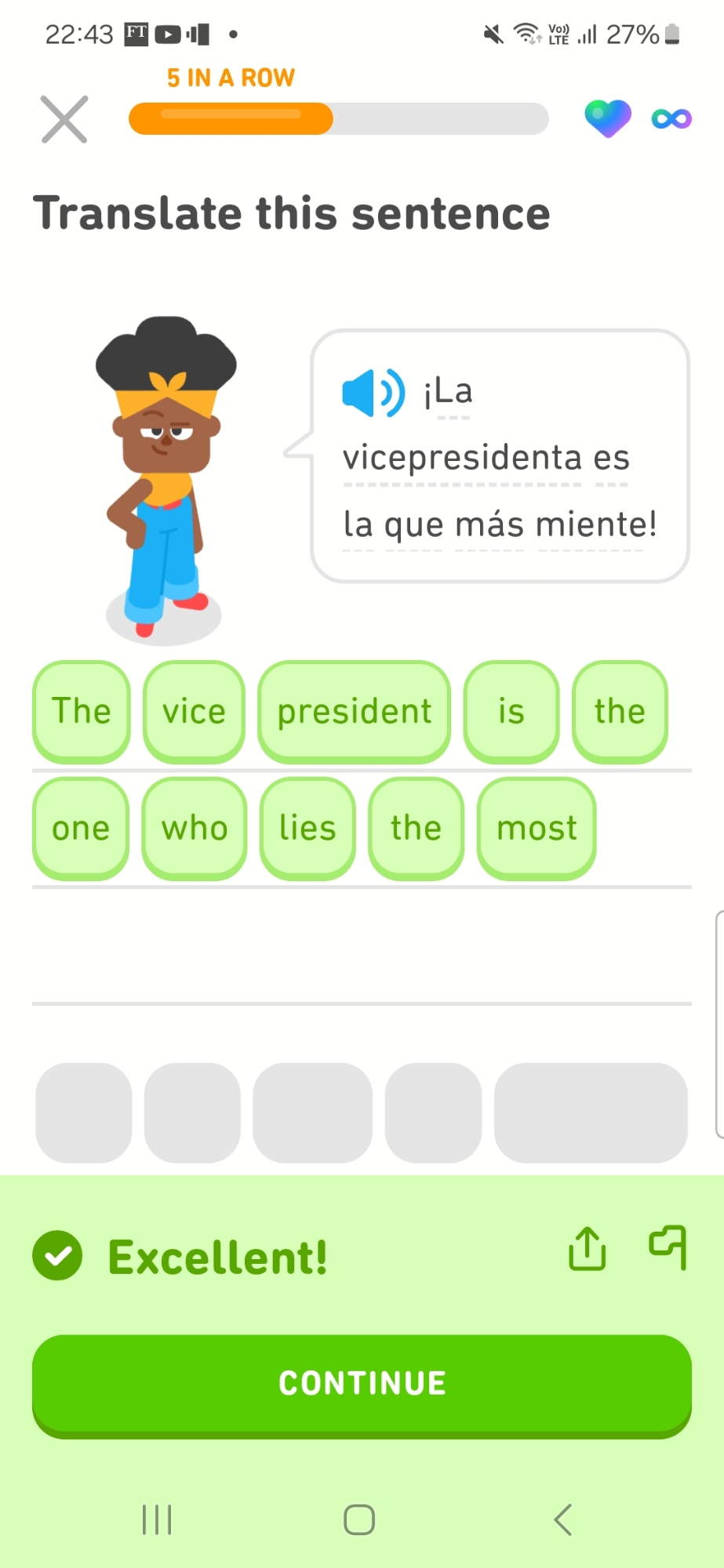Remove the "one" word chip
Screen dimensions: 724x1568
(x=81, y=829)
